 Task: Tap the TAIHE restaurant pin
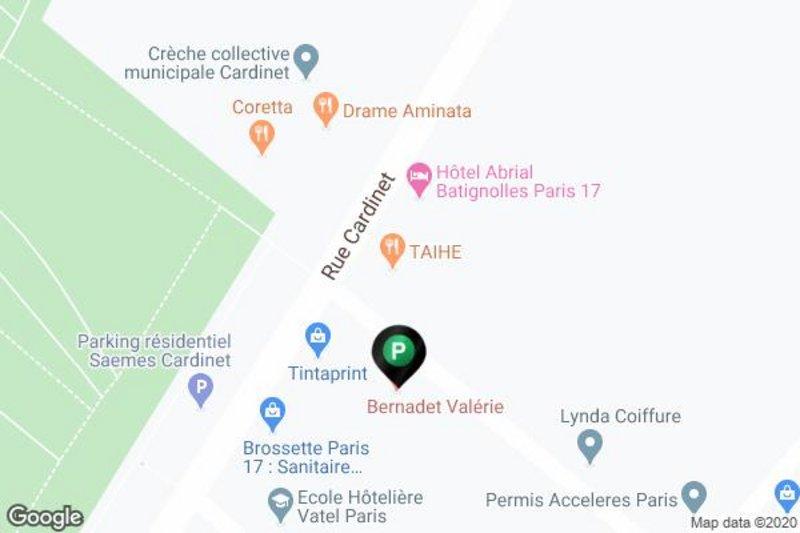[x=393, y=249]
